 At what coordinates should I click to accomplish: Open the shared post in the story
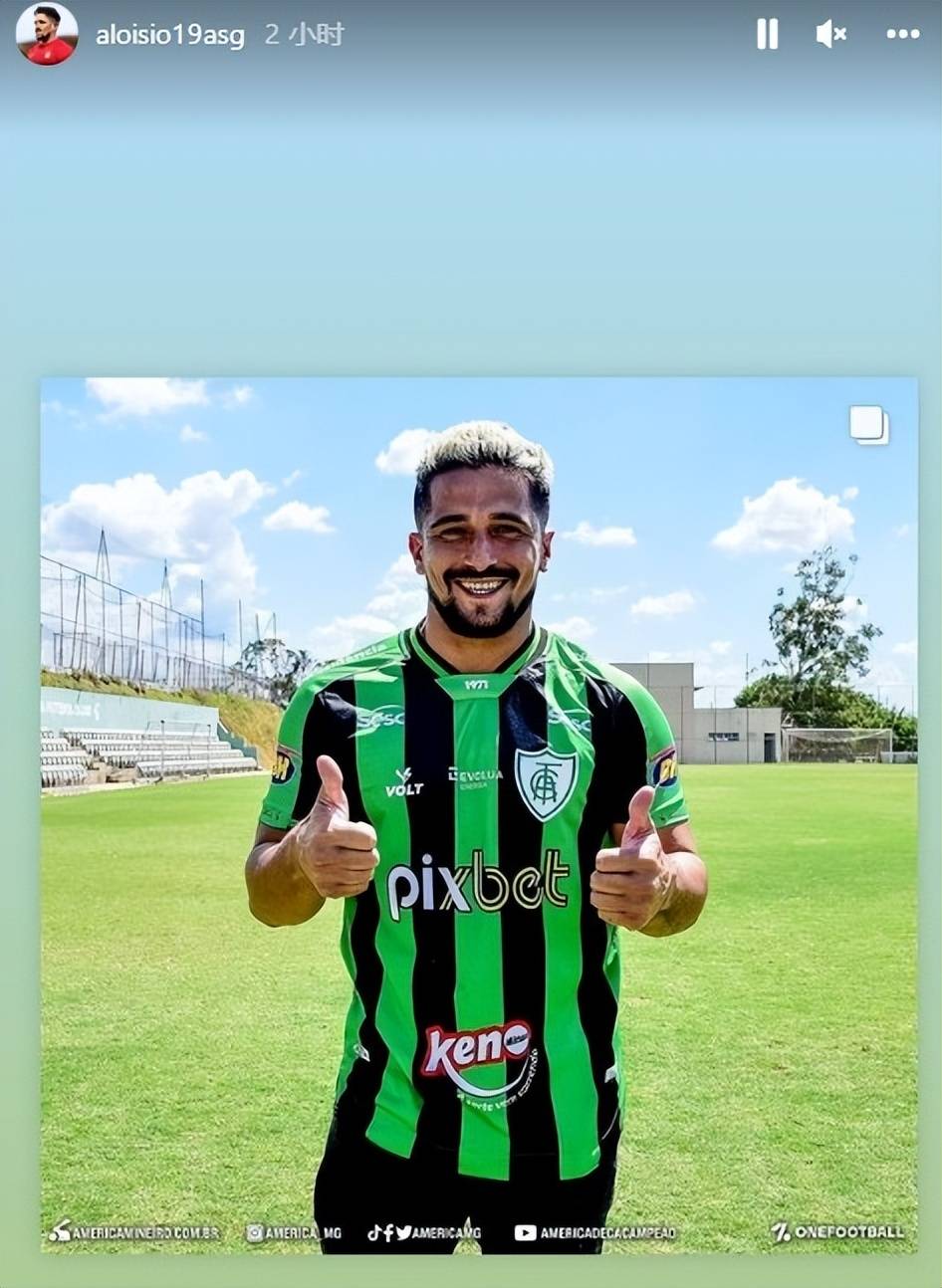click(x=479, y=814)
